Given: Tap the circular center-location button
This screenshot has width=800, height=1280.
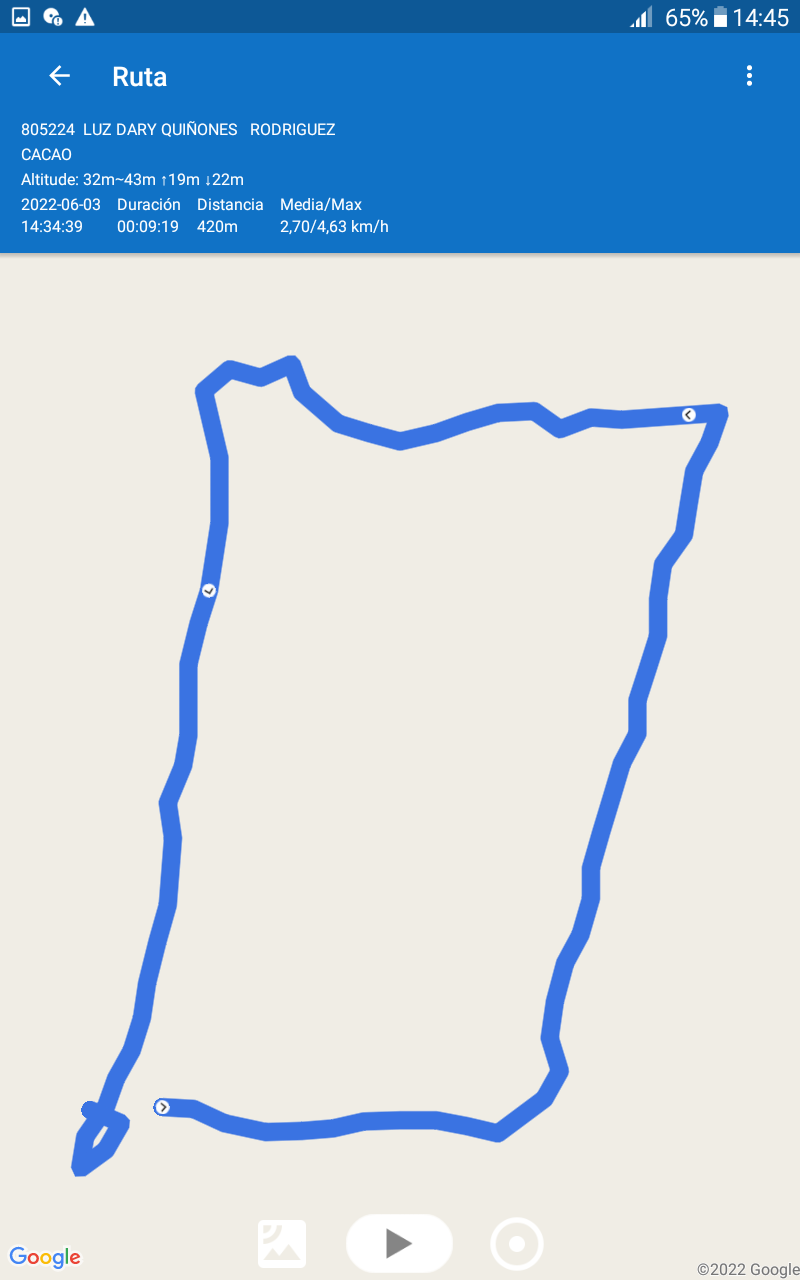Looking at the screenshot, I should pos(517,1244).
